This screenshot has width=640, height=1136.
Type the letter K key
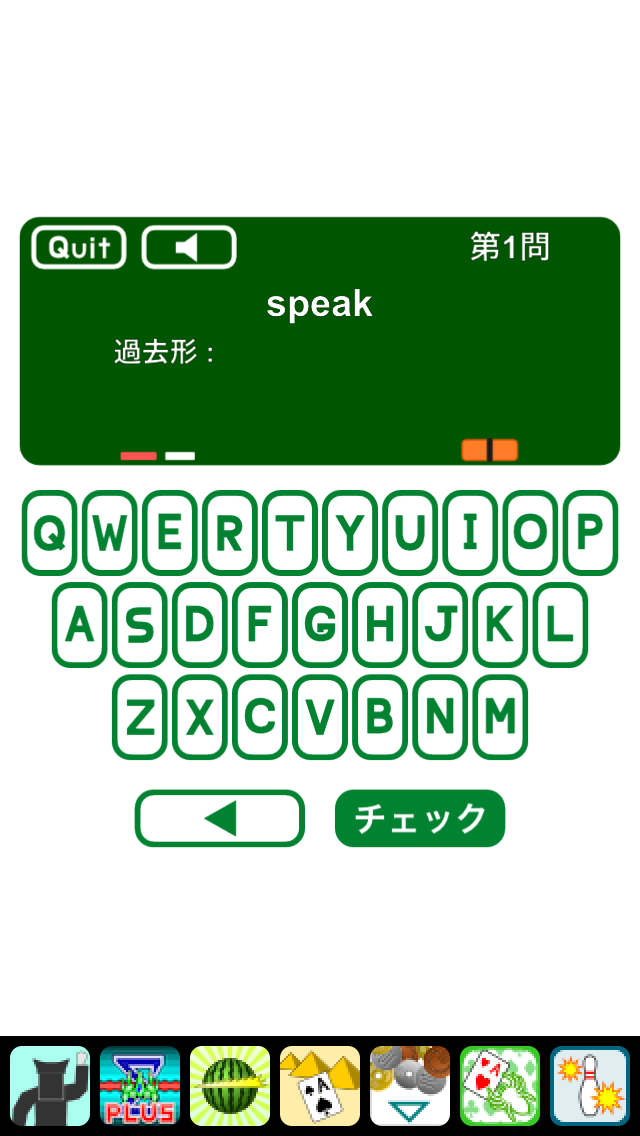coord(500,626)
